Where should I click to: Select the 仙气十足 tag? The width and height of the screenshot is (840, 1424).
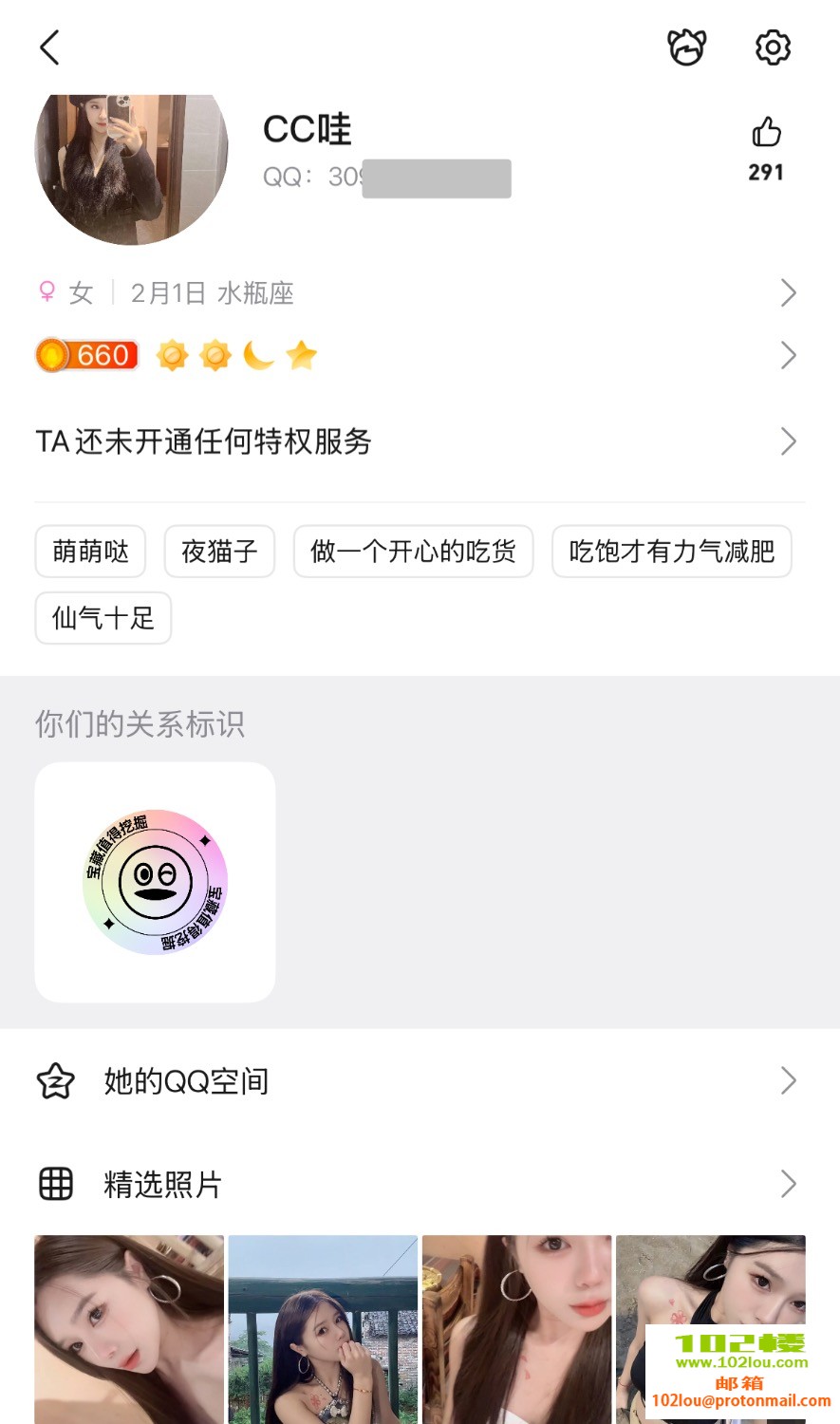click(103, 618)
